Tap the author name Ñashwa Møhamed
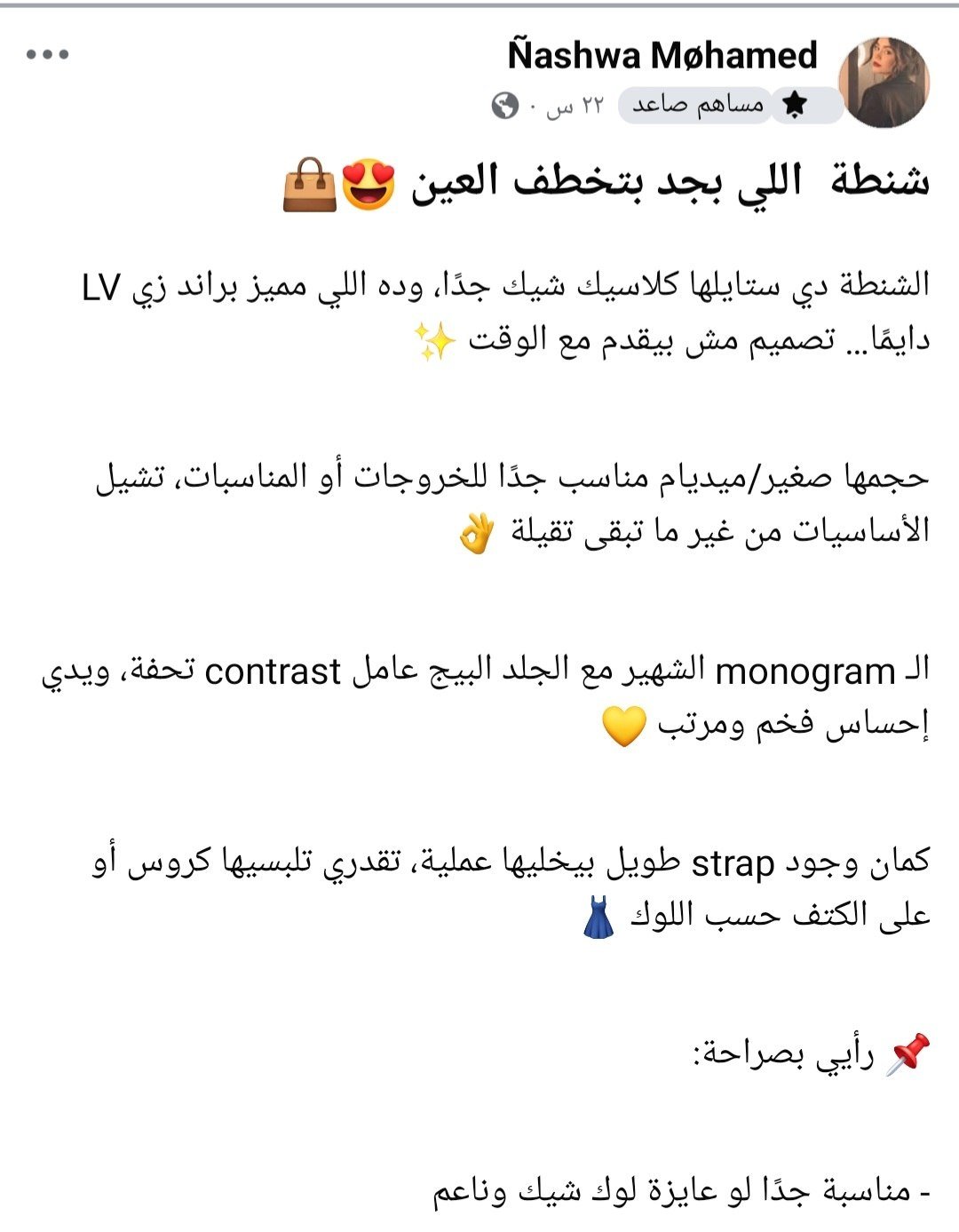959x1232 pixels. 662,55
